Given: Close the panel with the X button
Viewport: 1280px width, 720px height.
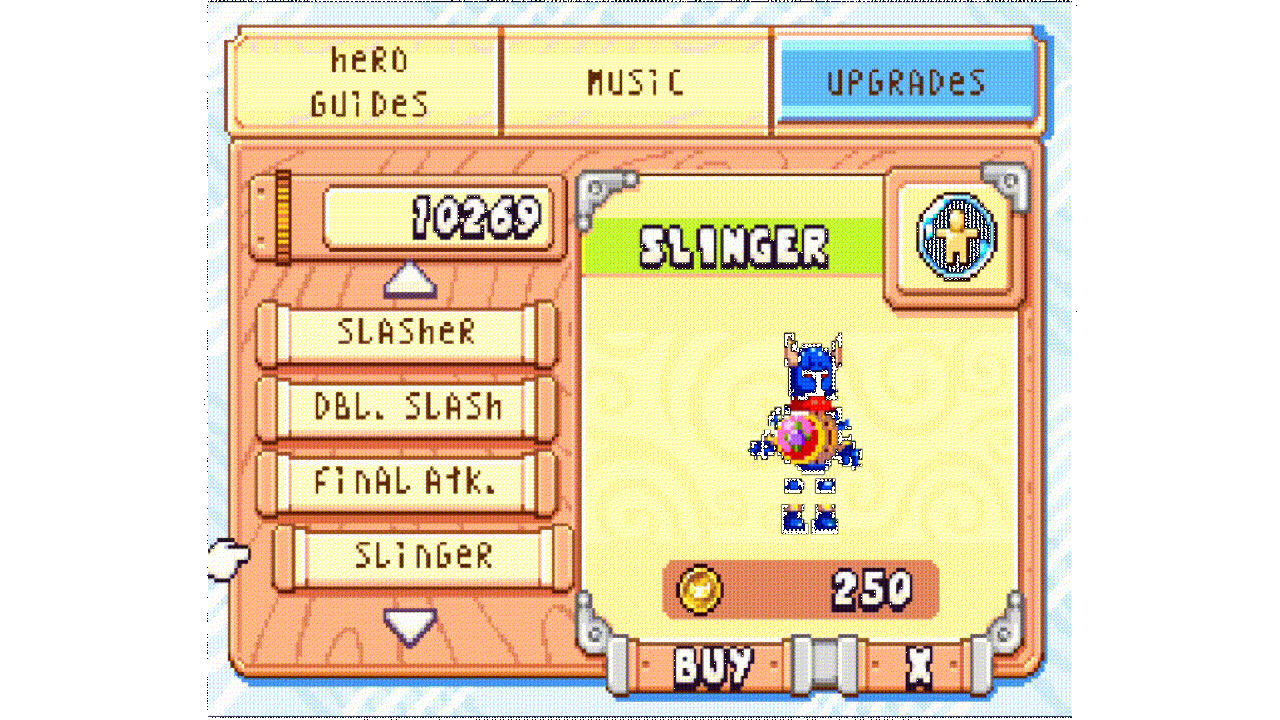Looking at the screenshot, I should tap(918, 665).
